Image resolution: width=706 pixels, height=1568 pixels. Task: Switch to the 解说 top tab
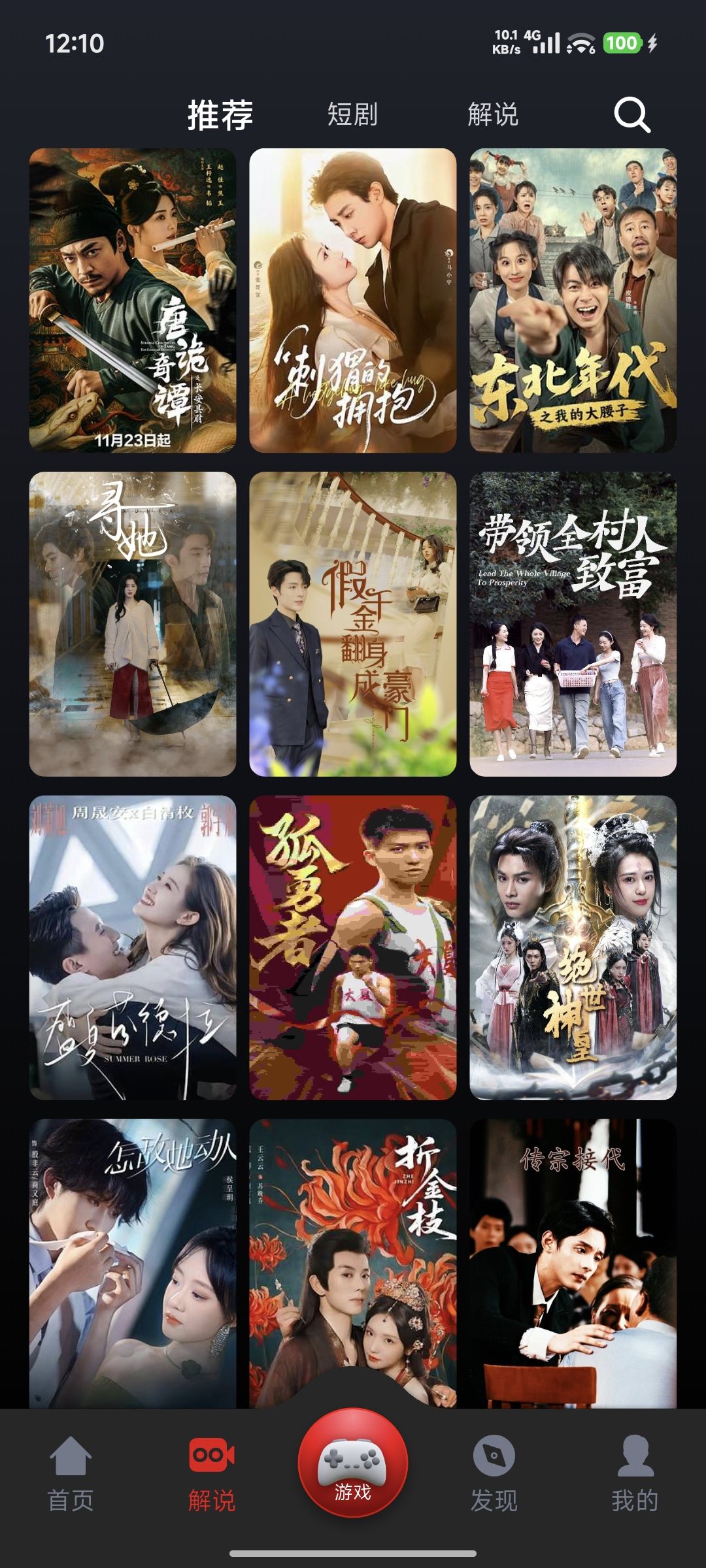click(493, 114)
